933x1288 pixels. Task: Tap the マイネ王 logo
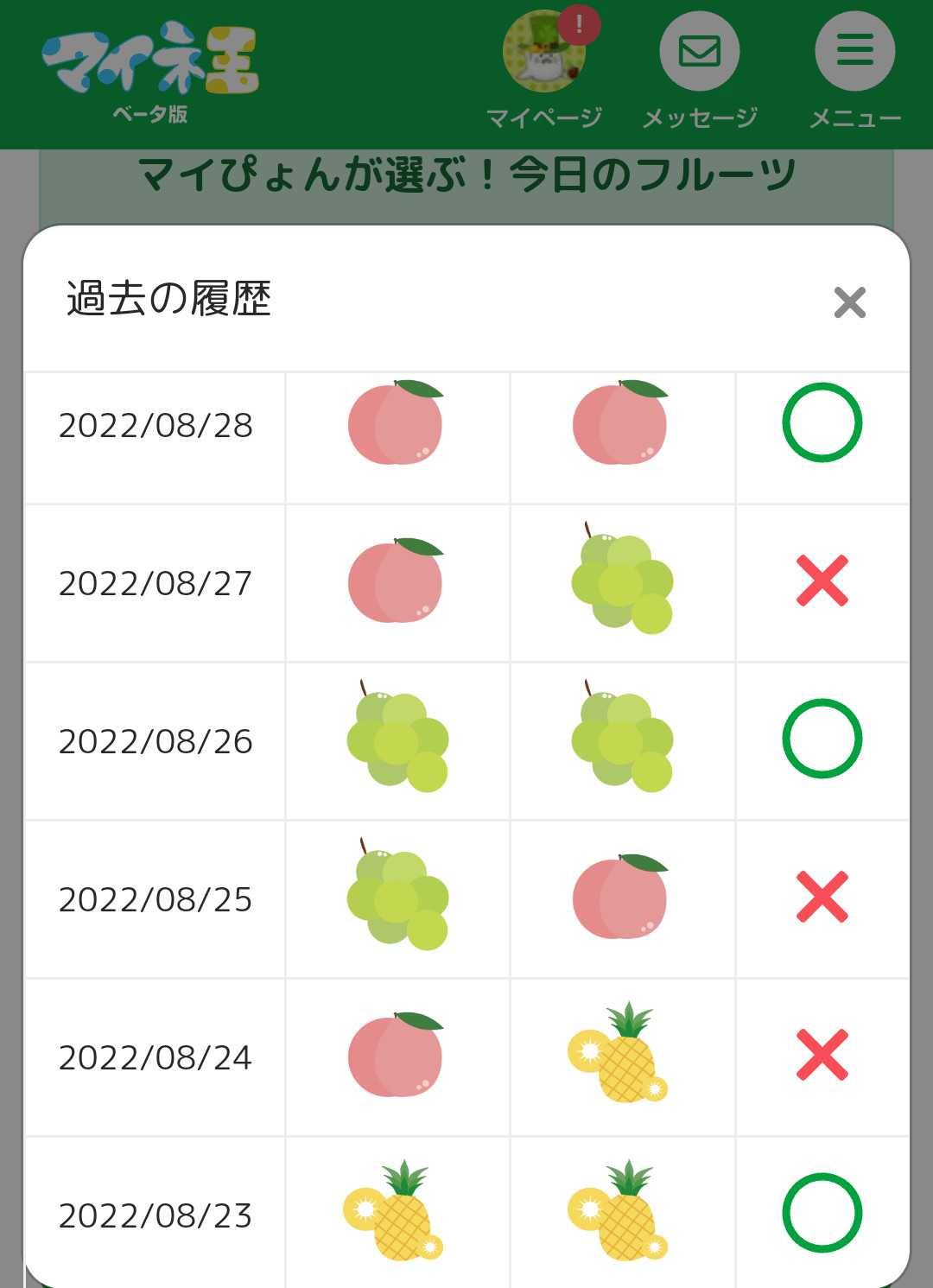(150, 71)
